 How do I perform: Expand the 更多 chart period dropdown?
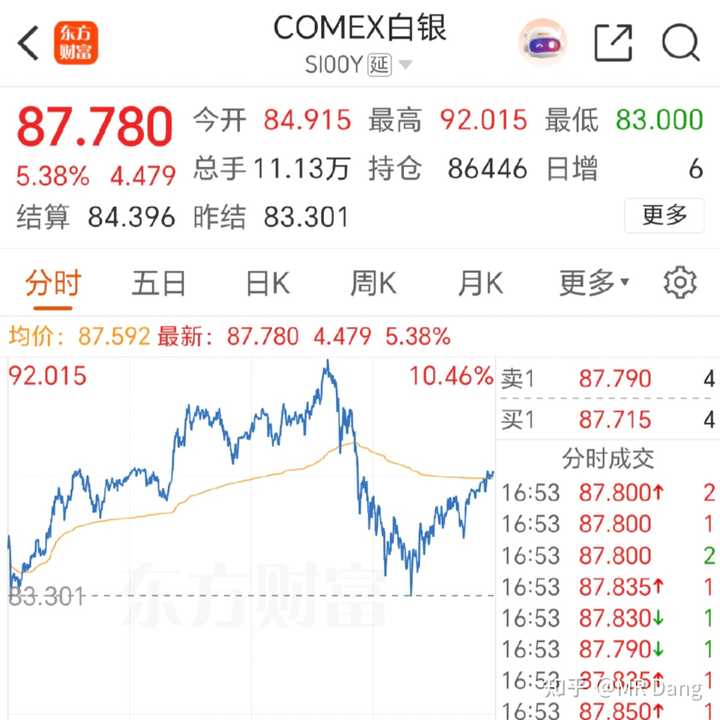click(594, 284)
